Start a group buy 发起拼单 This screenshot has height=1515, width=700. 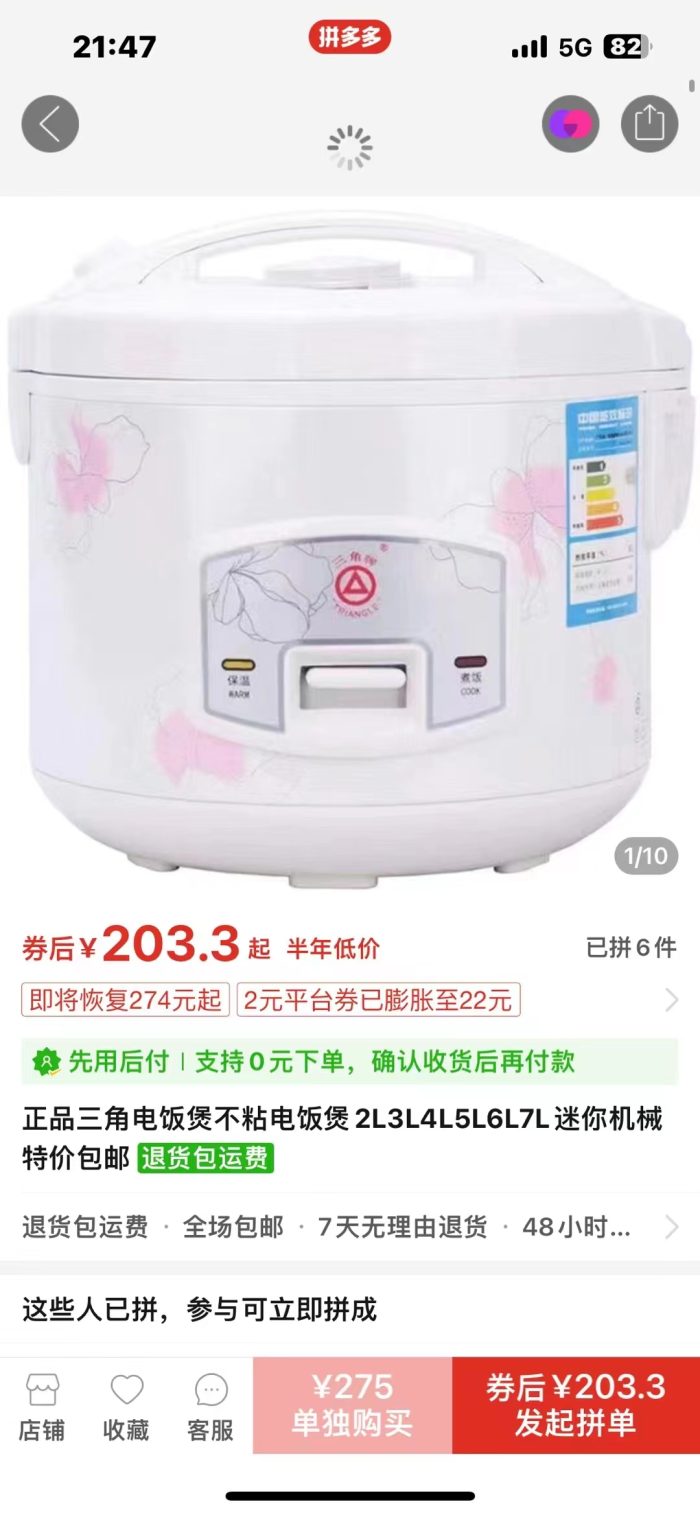click(x=575, y=1405)
